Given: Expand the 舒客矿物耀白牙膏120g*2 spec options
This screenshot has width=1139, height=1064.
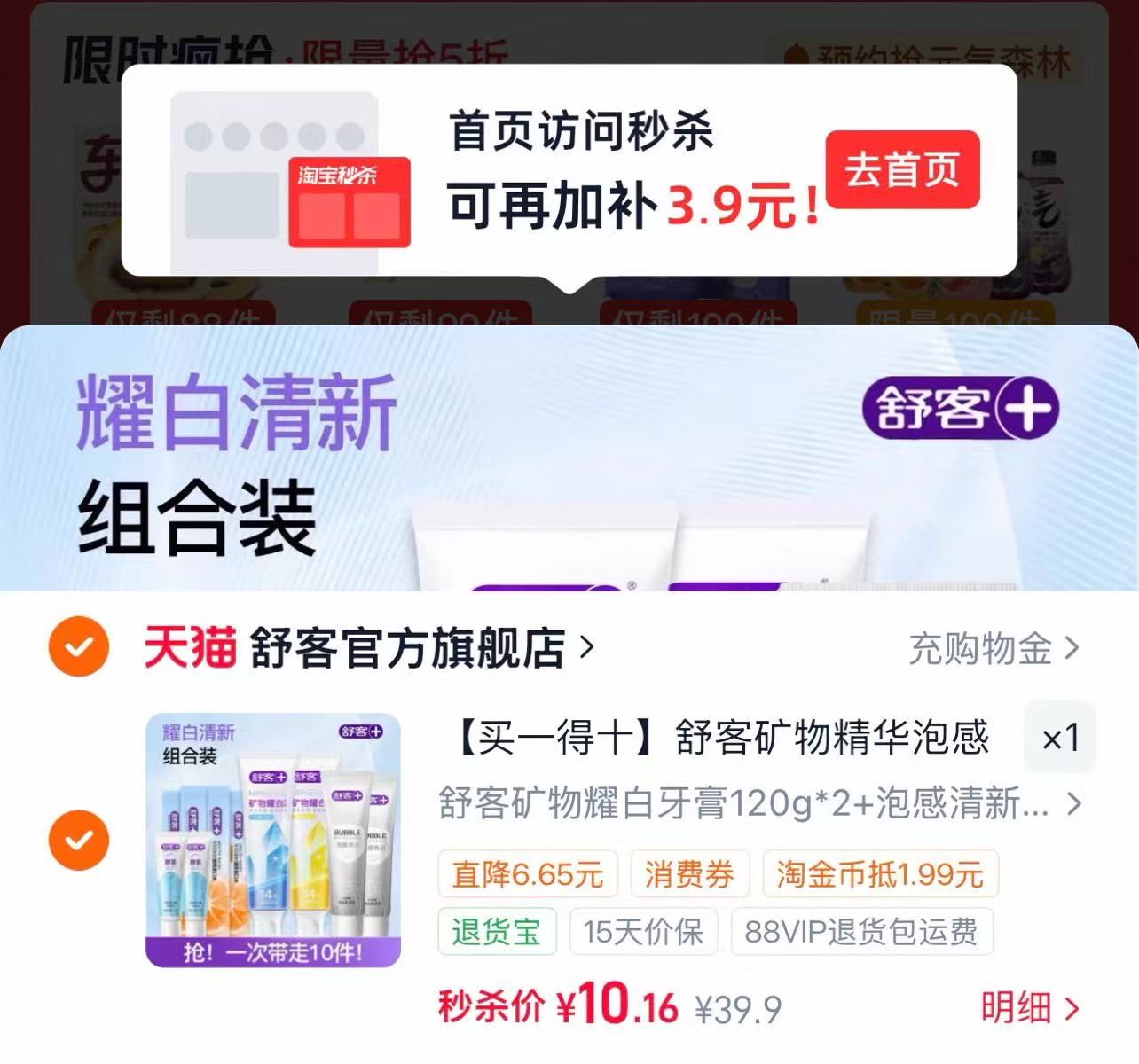Looking at the screenshot, I should (760, 803).
